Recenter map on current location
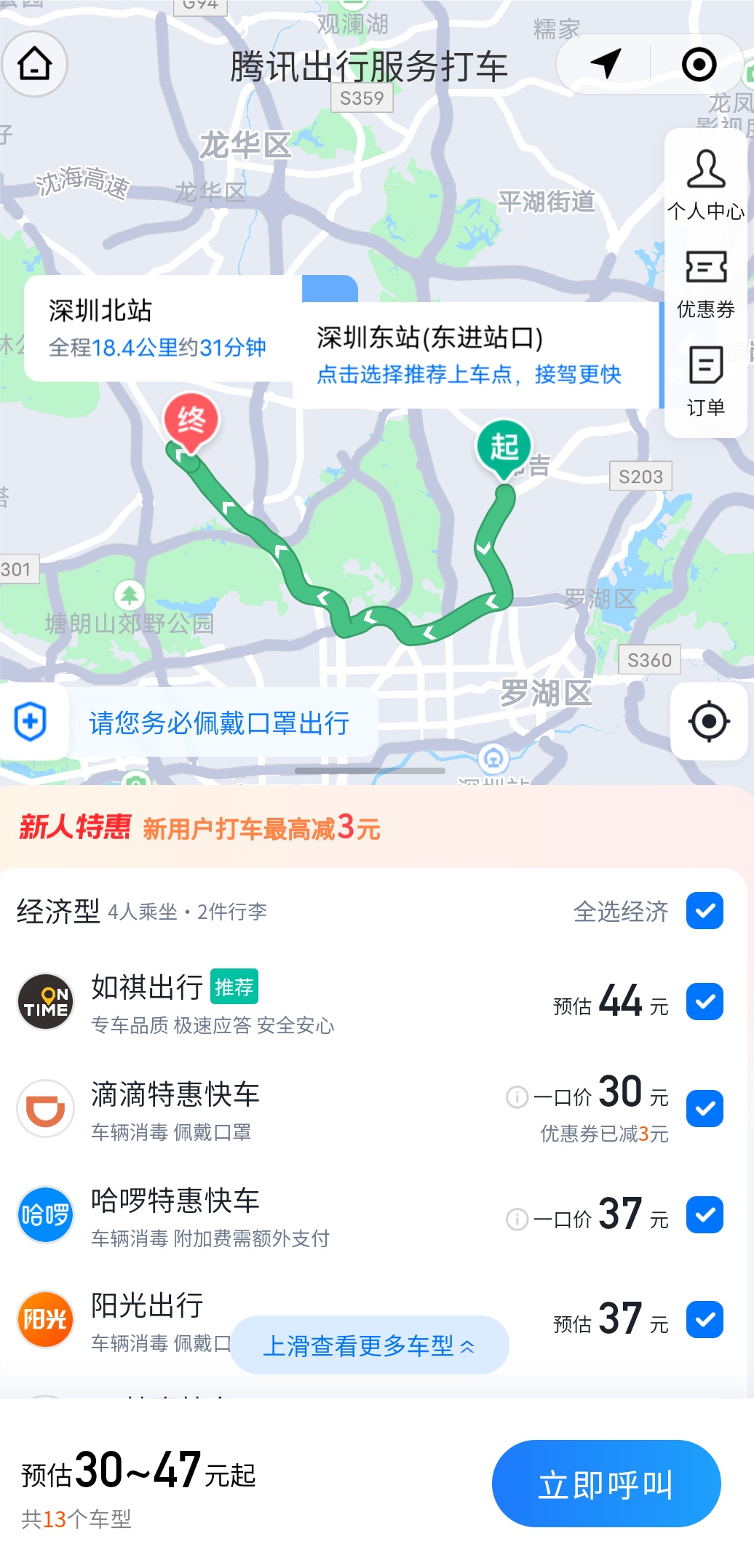This screenshot has width=754, height=1568. [x=708, y=722]
